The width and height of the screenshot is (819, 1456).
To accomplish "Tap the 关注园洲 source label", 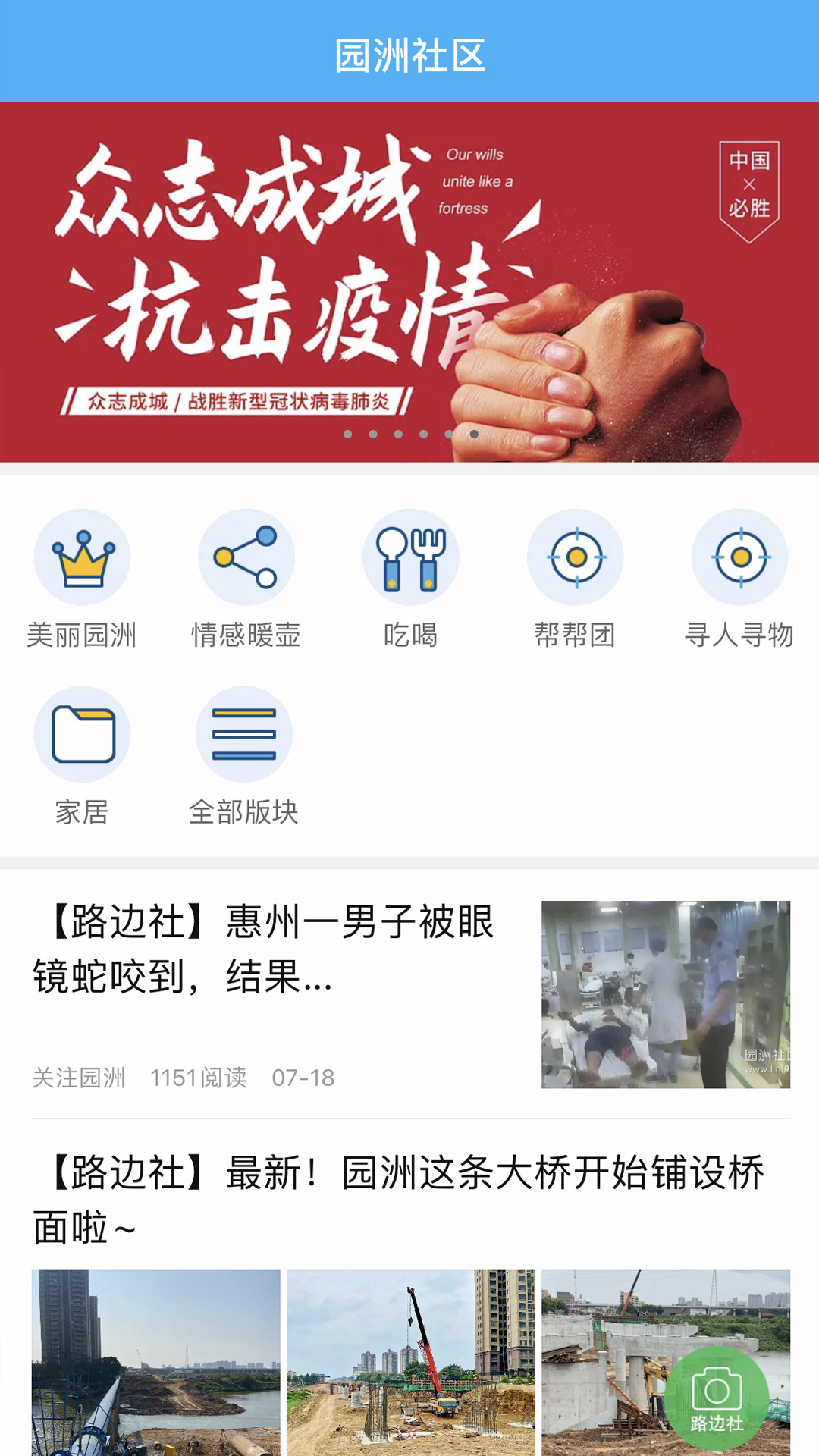I will (76, 1078).
